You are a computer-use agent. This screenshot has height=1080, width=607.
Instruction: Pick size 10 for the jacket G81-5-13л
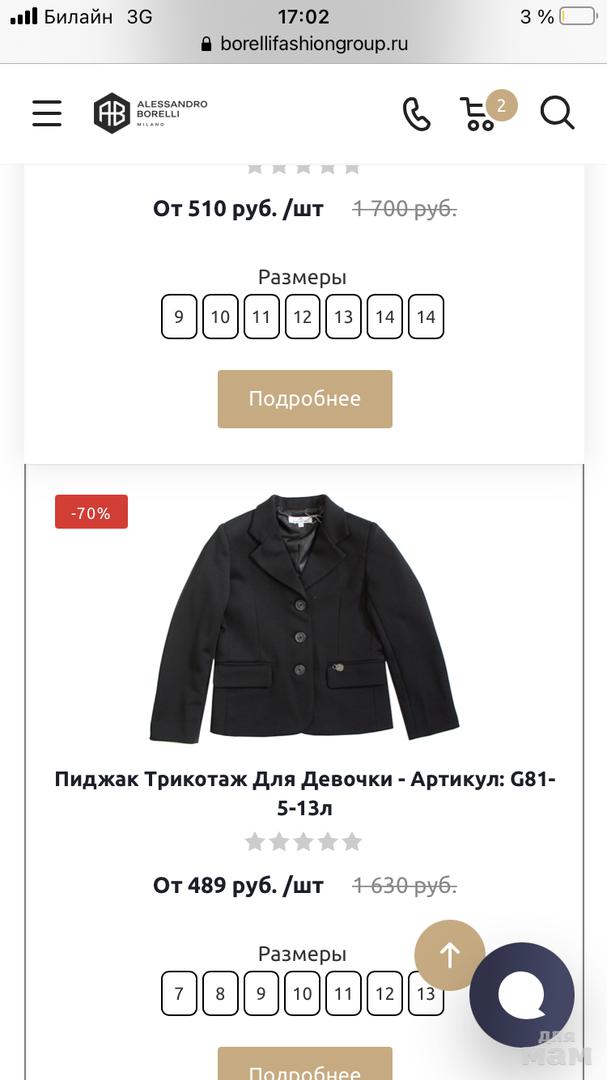[x=302, y=994]
